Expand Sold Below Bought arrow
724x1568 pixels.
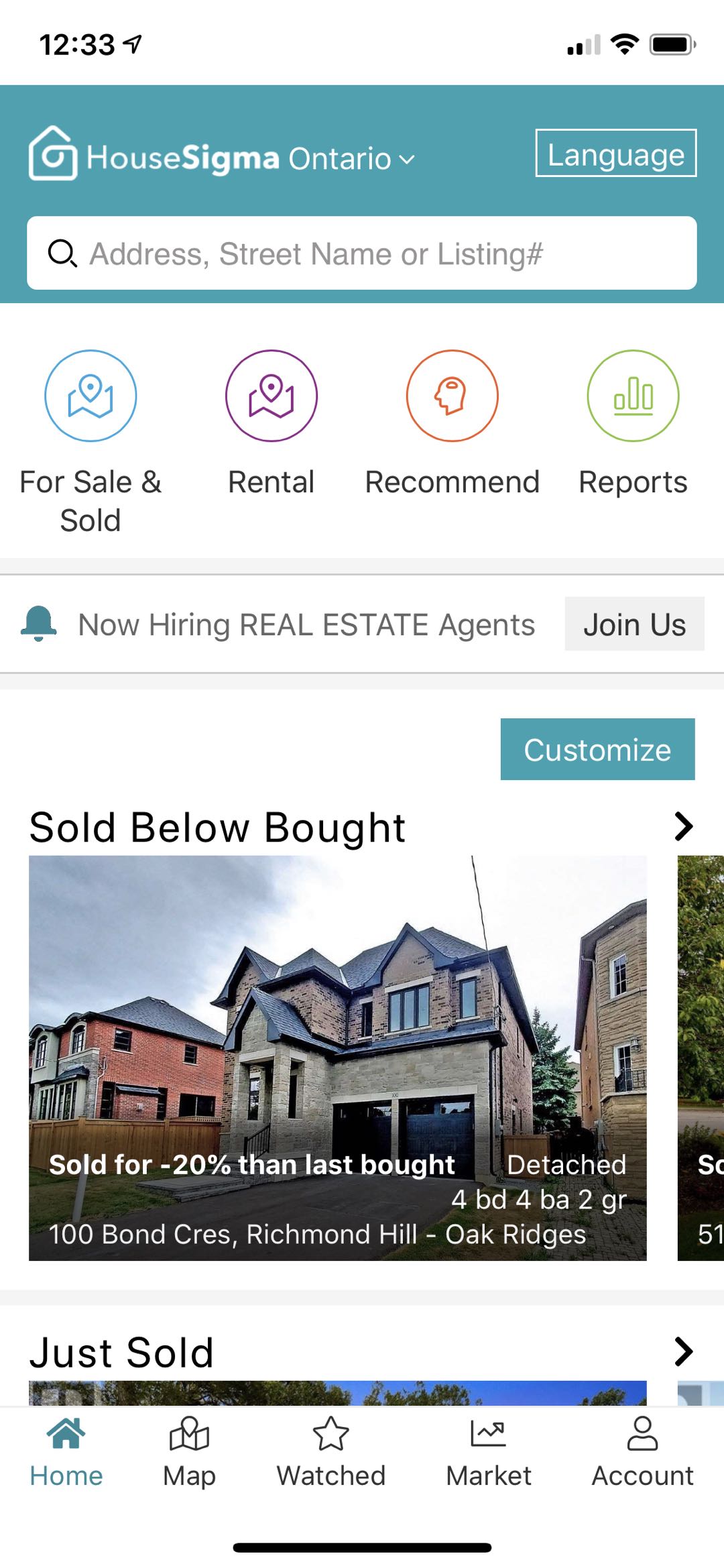pos(683,826)
